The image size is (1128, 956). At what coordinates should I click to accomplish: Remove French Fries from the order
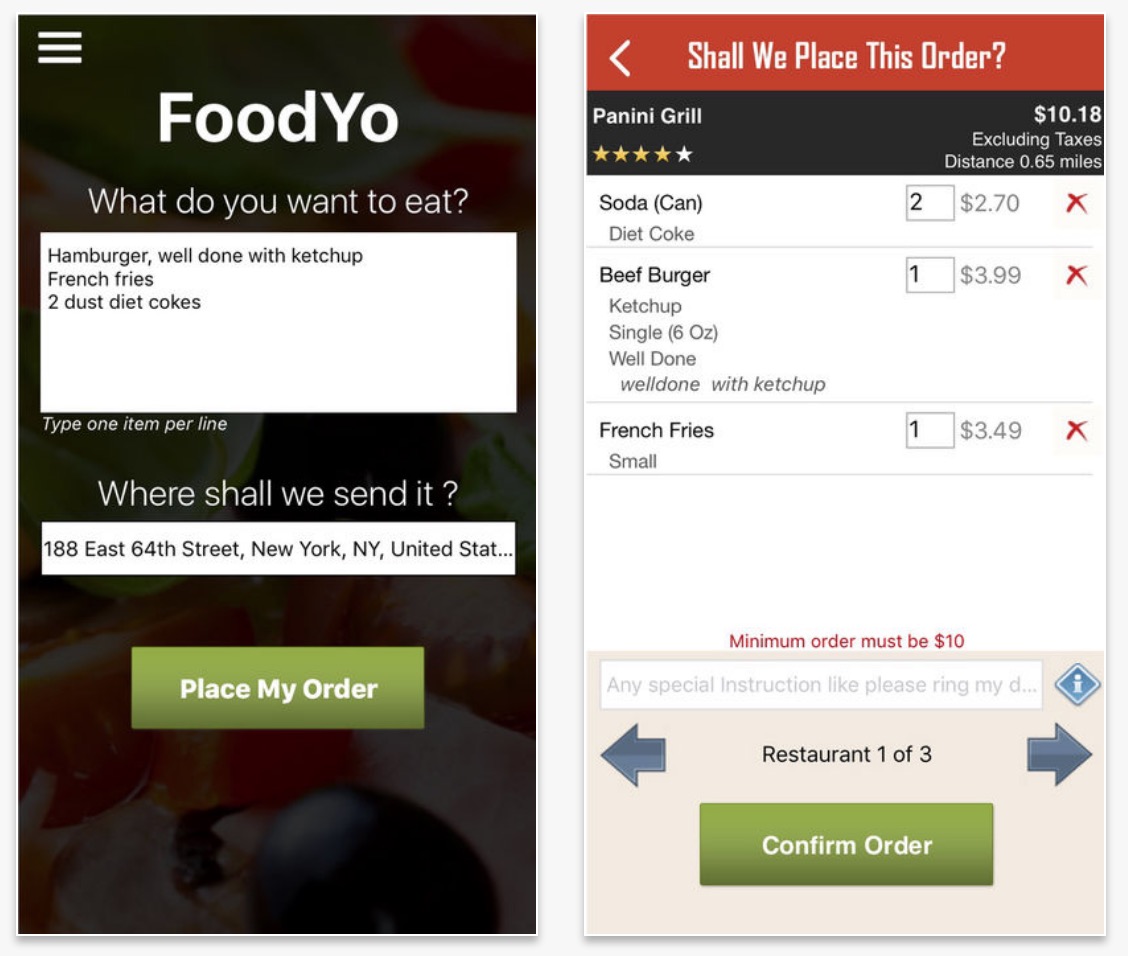1076,431
